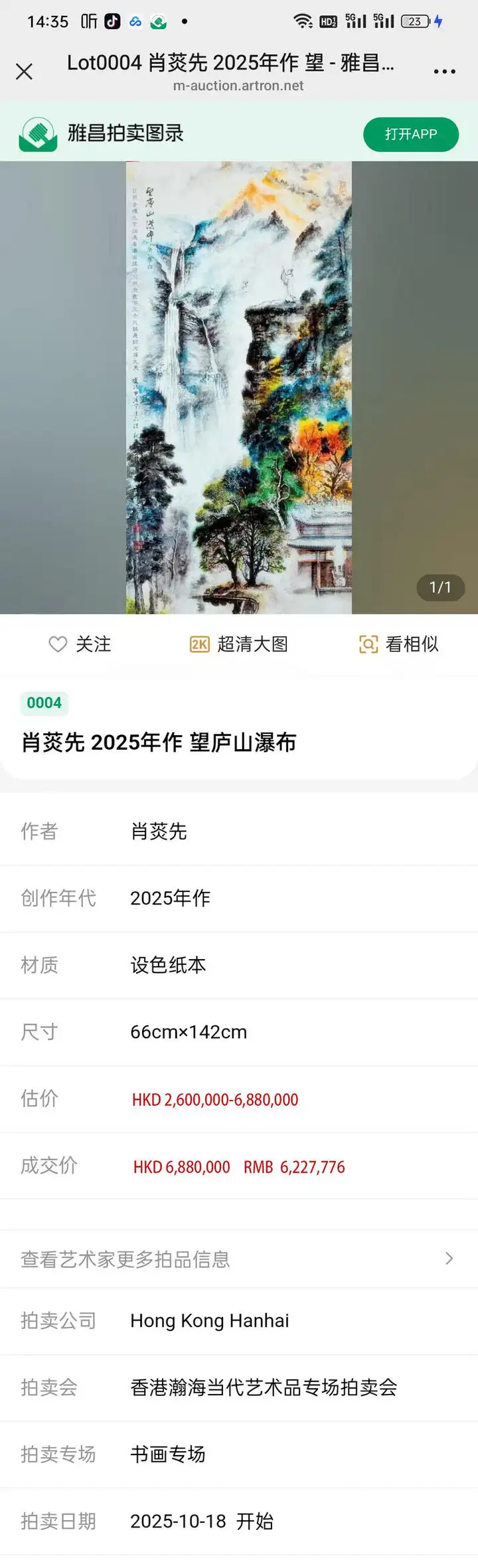Open the three-dot overflow menu
The image size is (478, 1568).
pos(444,72)
